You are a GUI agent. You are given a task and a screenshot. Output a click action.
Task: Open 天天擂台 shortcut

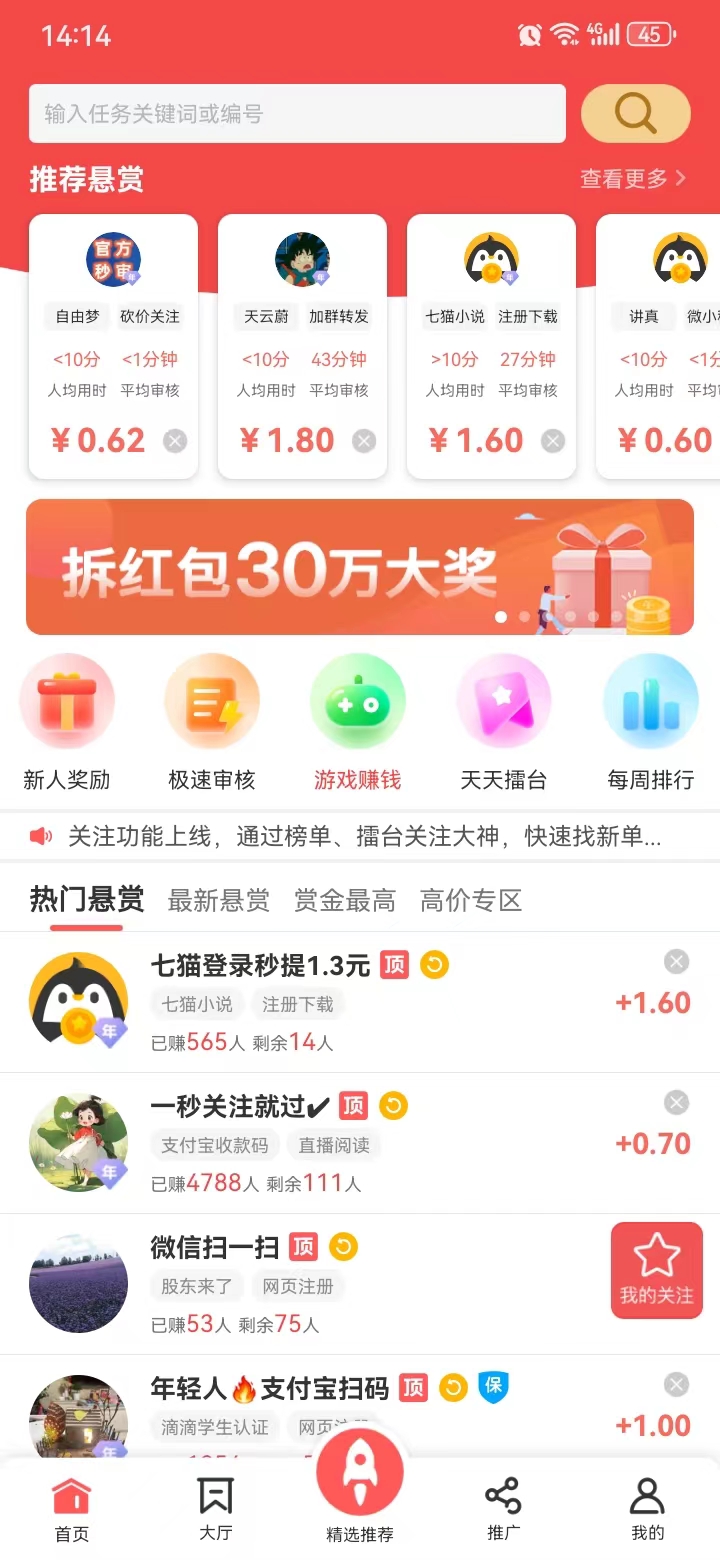pos(503,722)
